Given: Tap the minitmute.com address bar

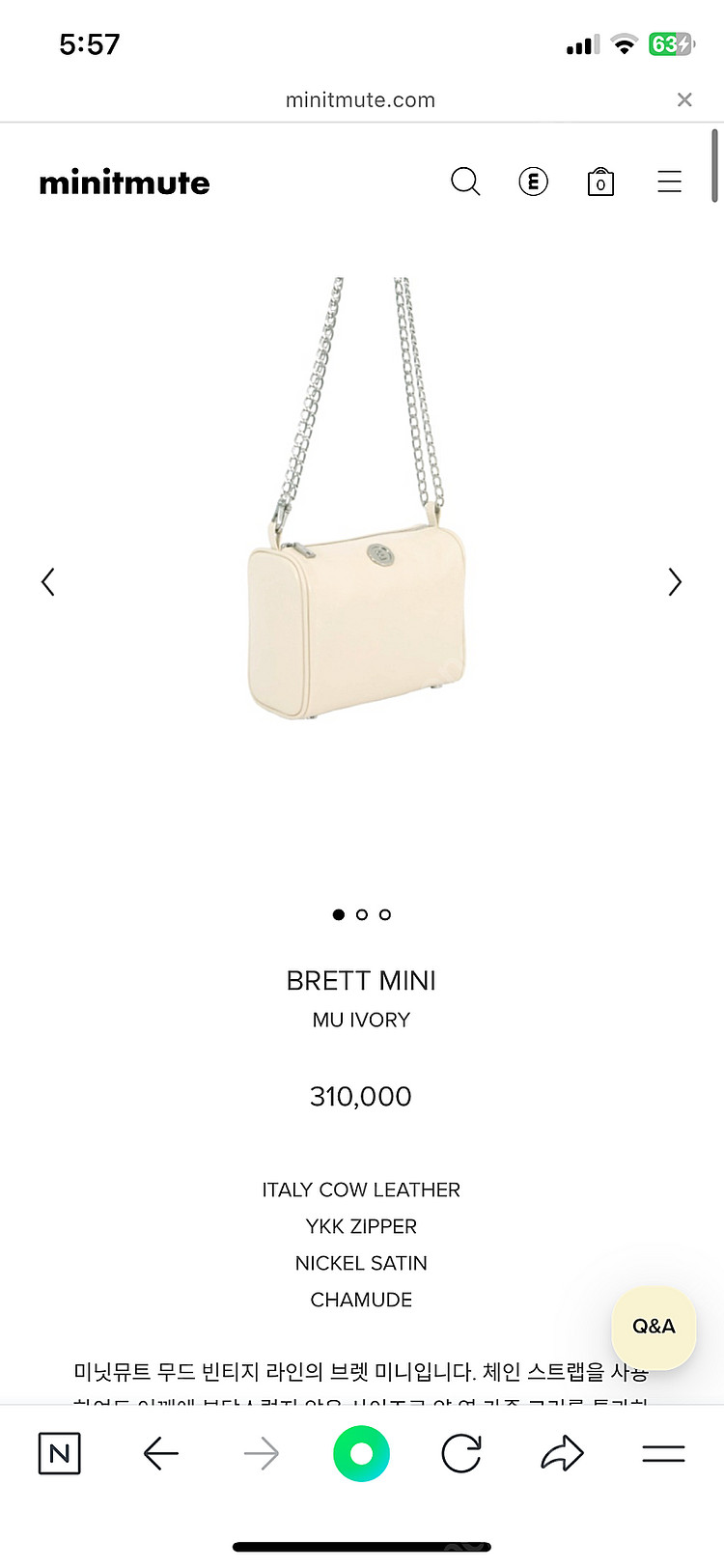Looking at the screenshot, I should [360, 99].
